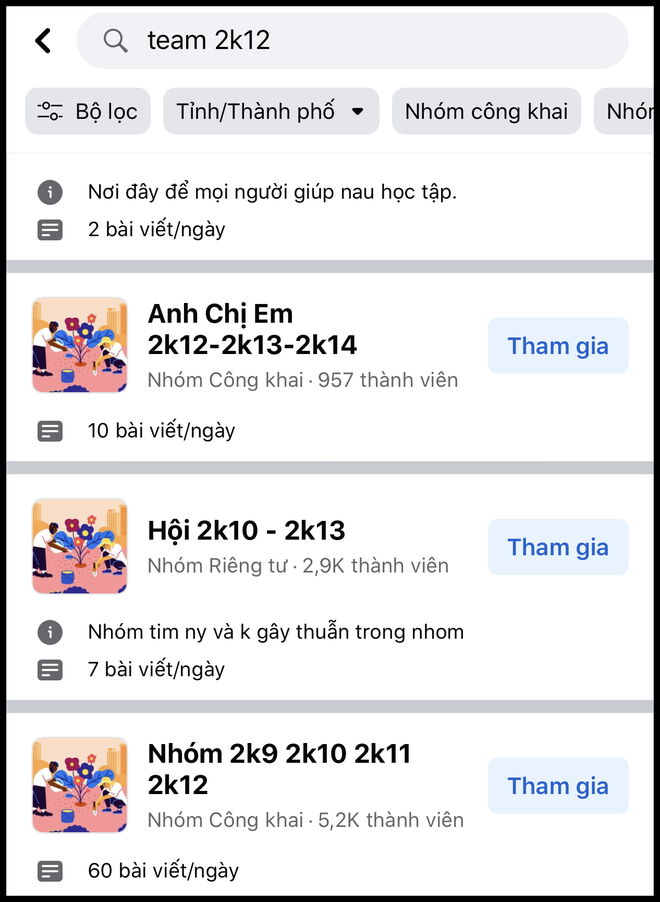The height and width of the screenshot is (902, 660).
Task: Tap Tham gia for Hội 2k10 - 2k13
Action: coord(558,547)
